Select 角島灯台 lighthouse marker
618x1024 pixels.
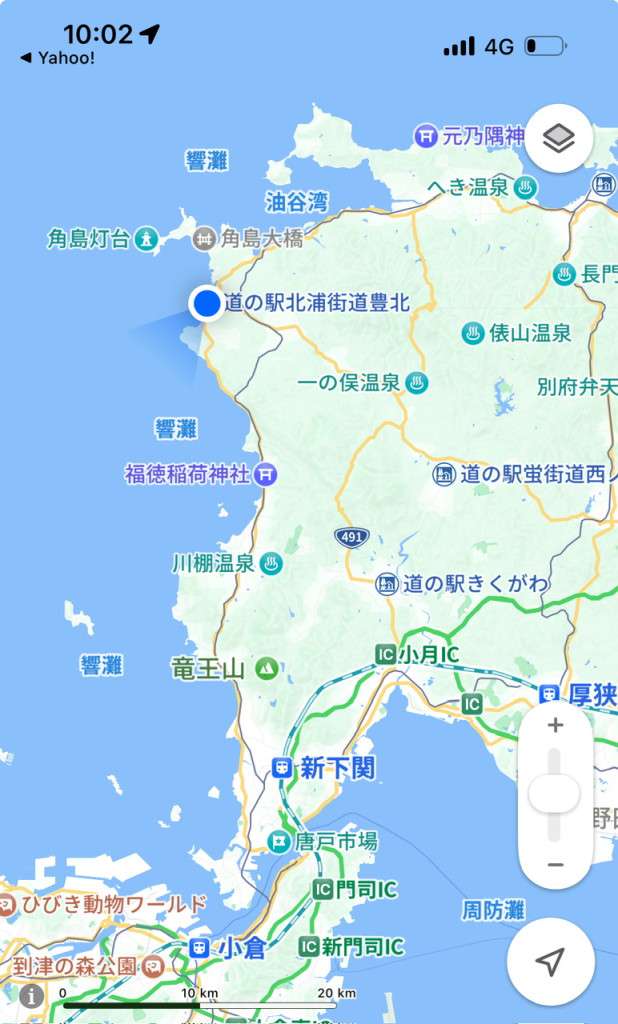pyautogui.click(x=148, y=239)
